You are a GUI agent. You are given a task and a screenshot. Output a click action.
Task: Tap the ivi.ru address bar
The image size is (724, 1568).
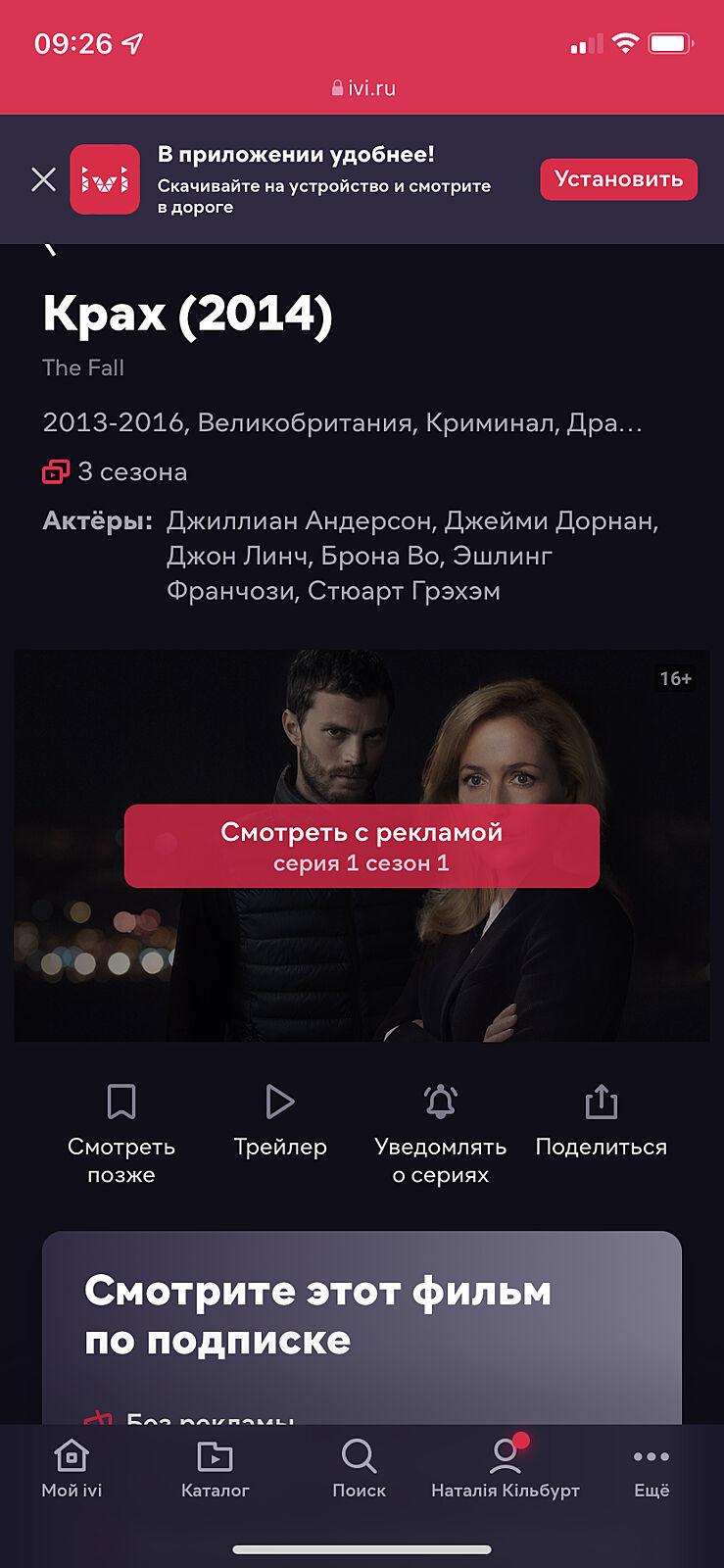click(362, 88)
